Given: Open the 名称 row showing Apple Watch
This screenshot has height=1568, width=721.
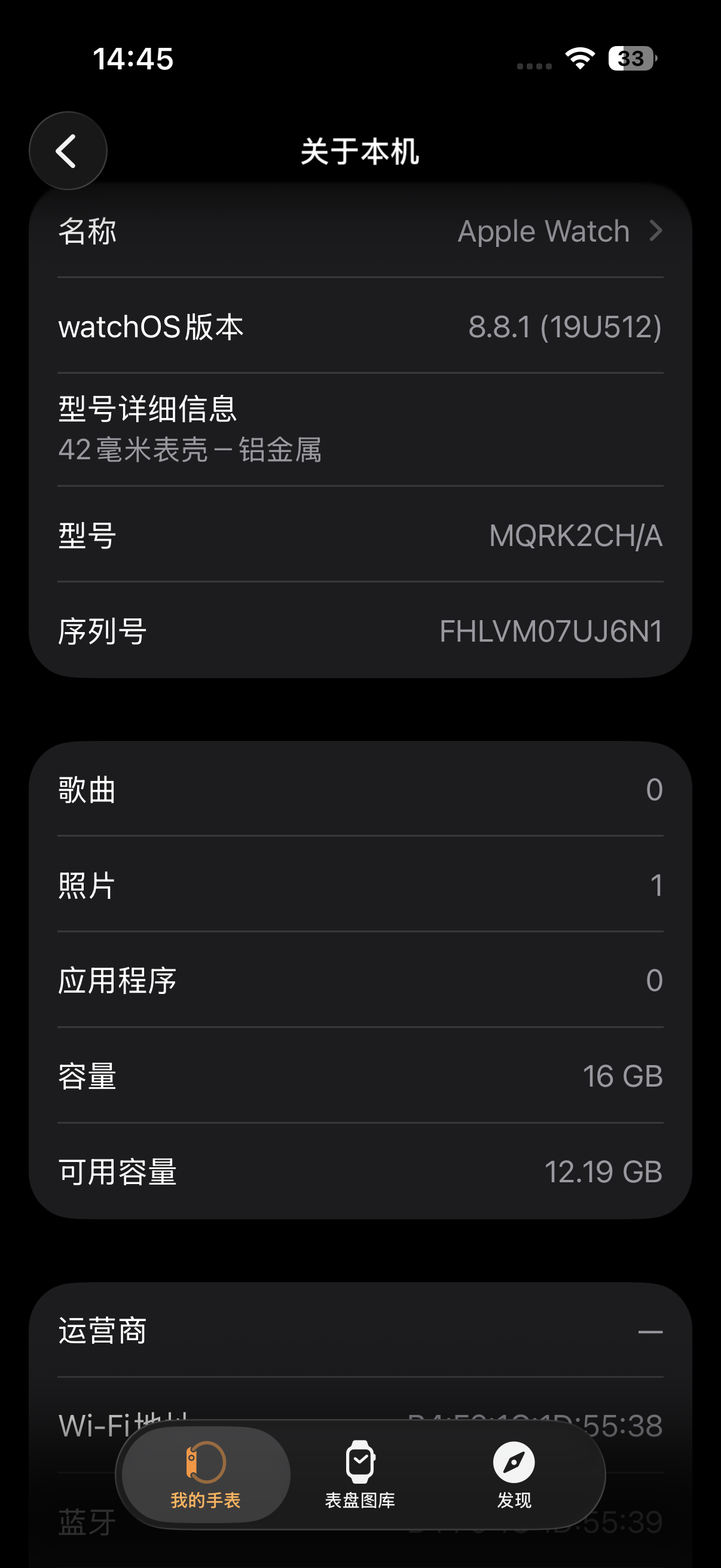Looking at the screenshot, I should click(360, 231).
